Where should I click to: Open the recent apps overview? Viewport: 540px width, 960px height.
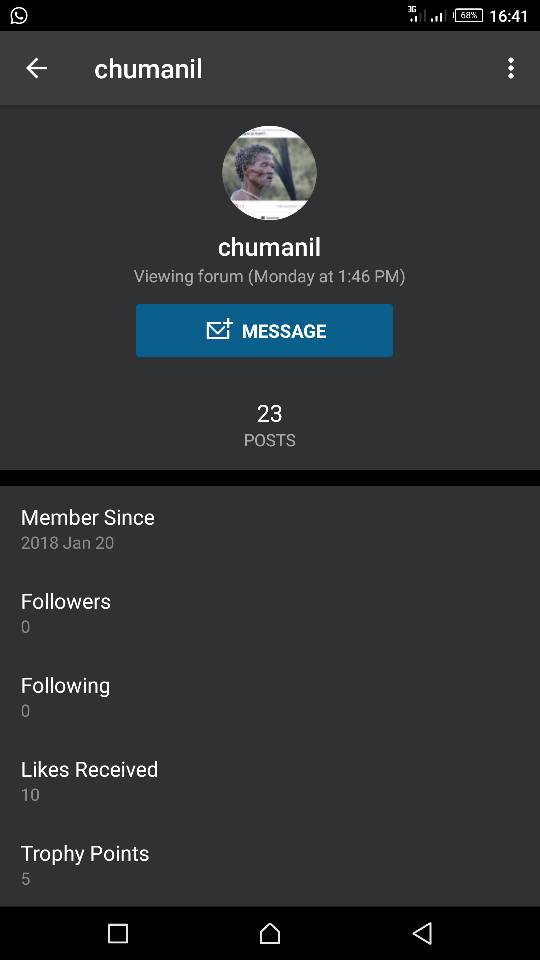(x=118, y=934)
